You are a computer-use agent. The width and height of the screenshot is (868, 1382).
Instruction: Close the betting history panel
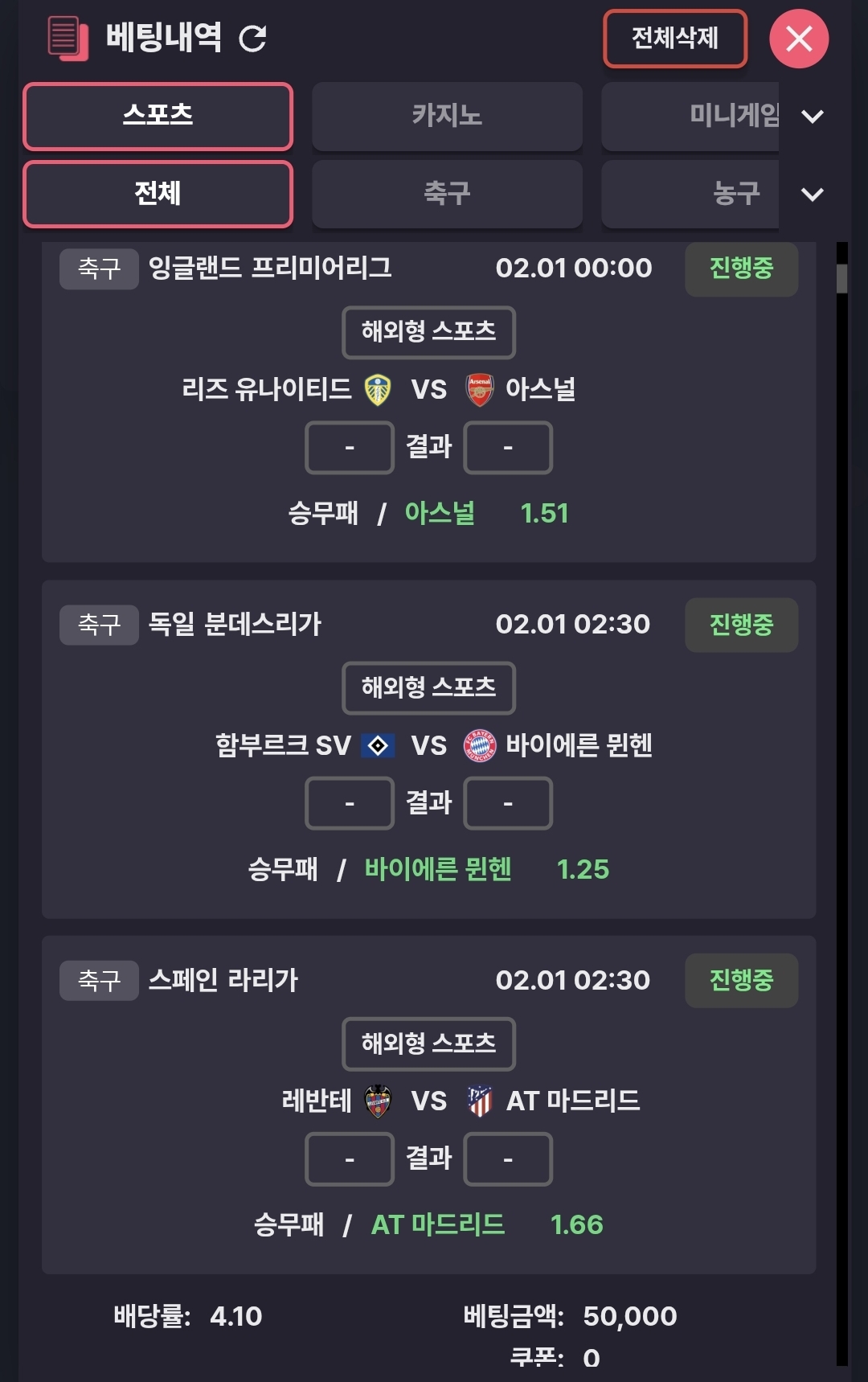click(798, 38)
